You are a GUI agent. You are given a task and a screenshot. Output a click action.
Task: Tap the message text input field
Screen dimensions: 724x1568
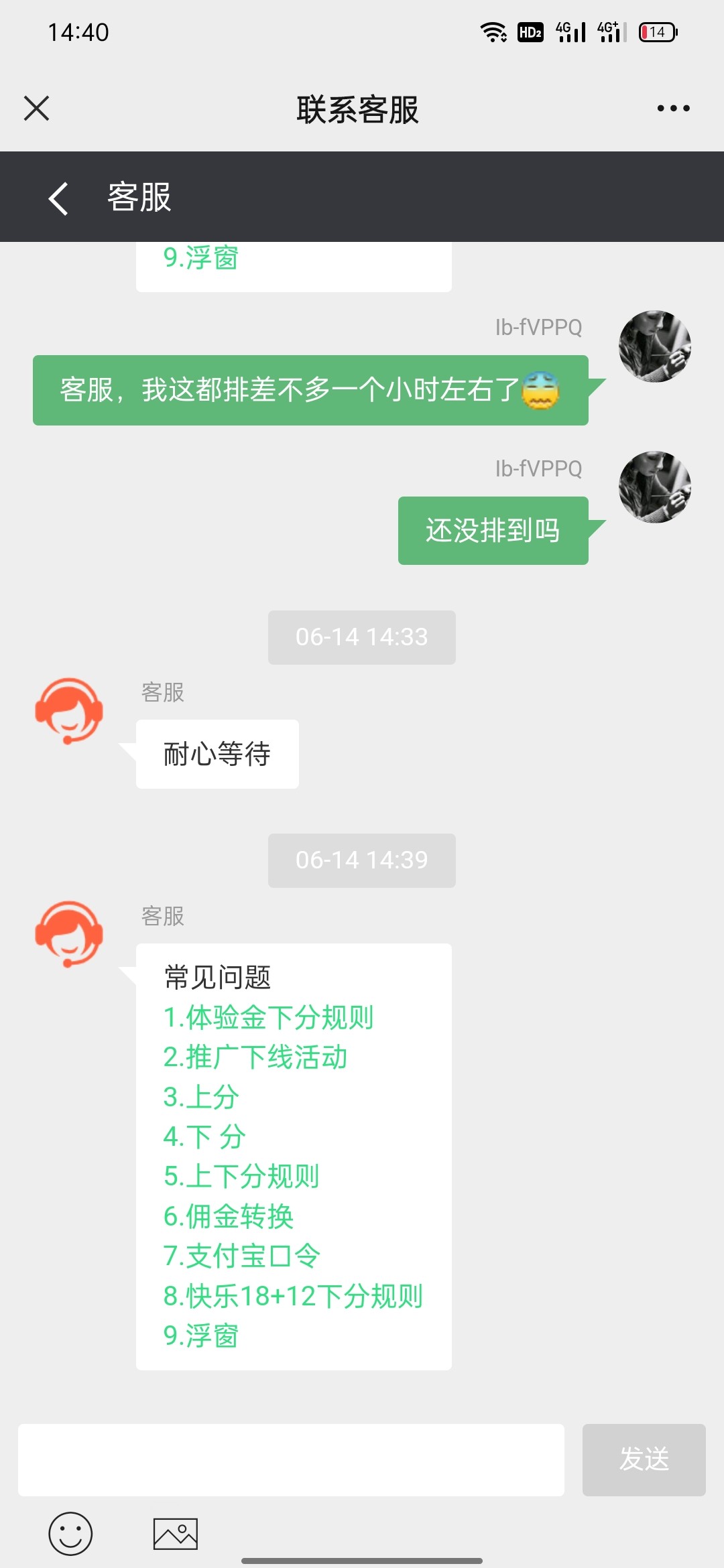click(x=291, y=1459)
